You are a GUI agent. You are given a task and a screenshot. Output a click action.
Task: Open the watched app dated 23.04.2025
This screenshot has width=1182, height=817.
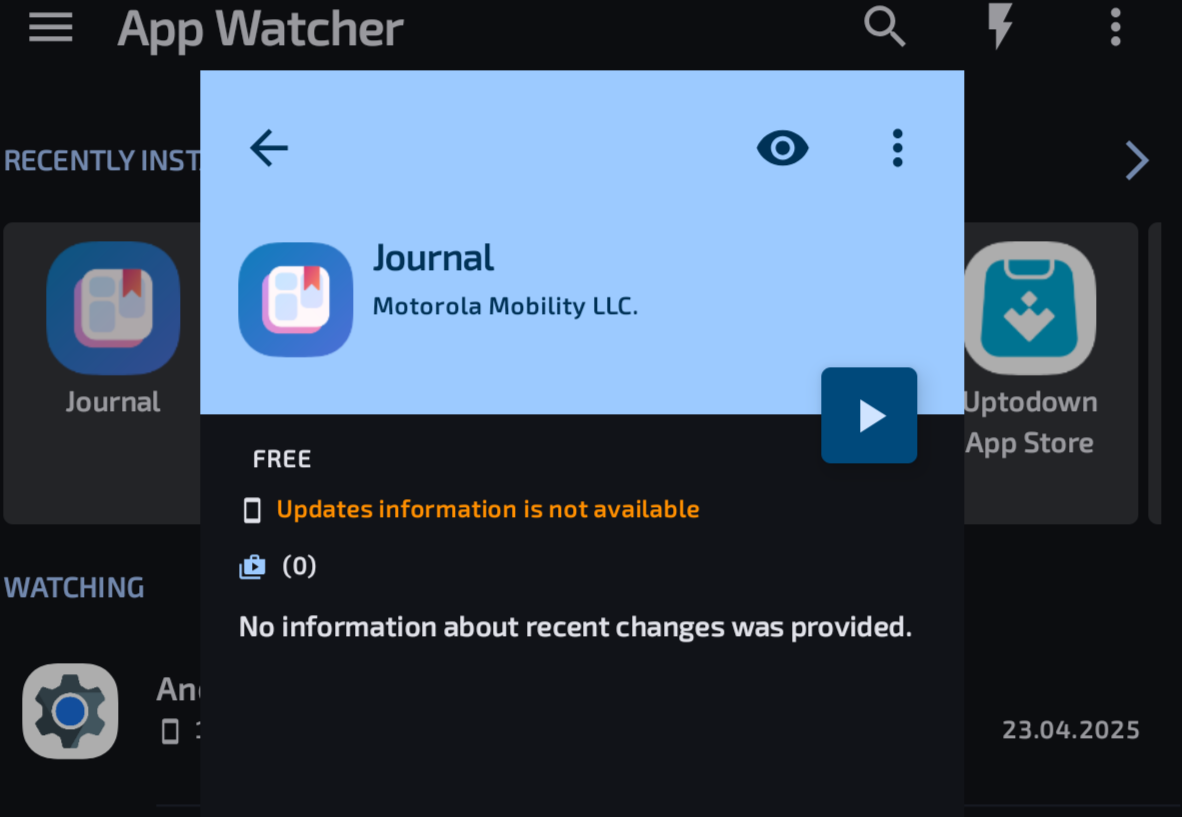(x=1070, y=729)
